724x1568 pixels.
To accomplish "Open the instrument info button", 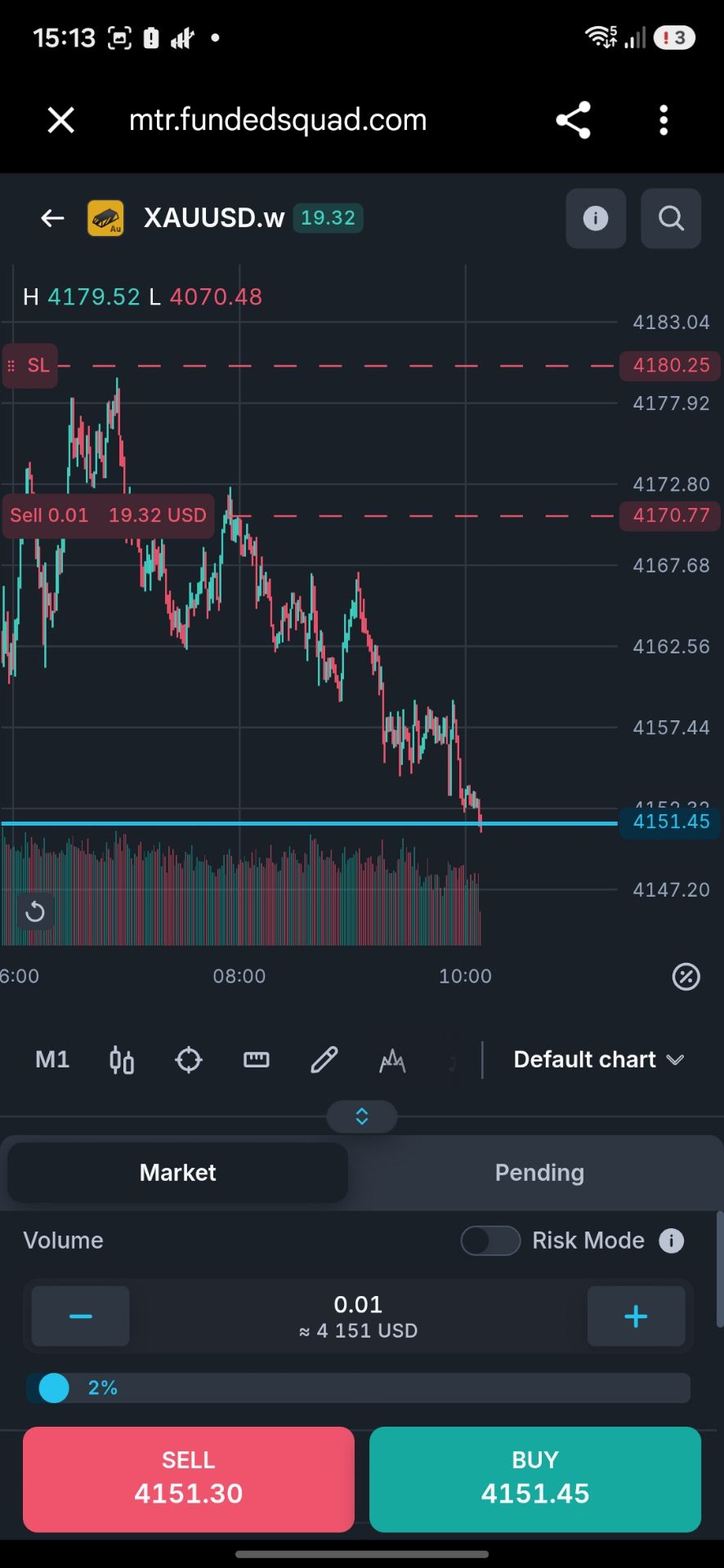I will point(596,218).
